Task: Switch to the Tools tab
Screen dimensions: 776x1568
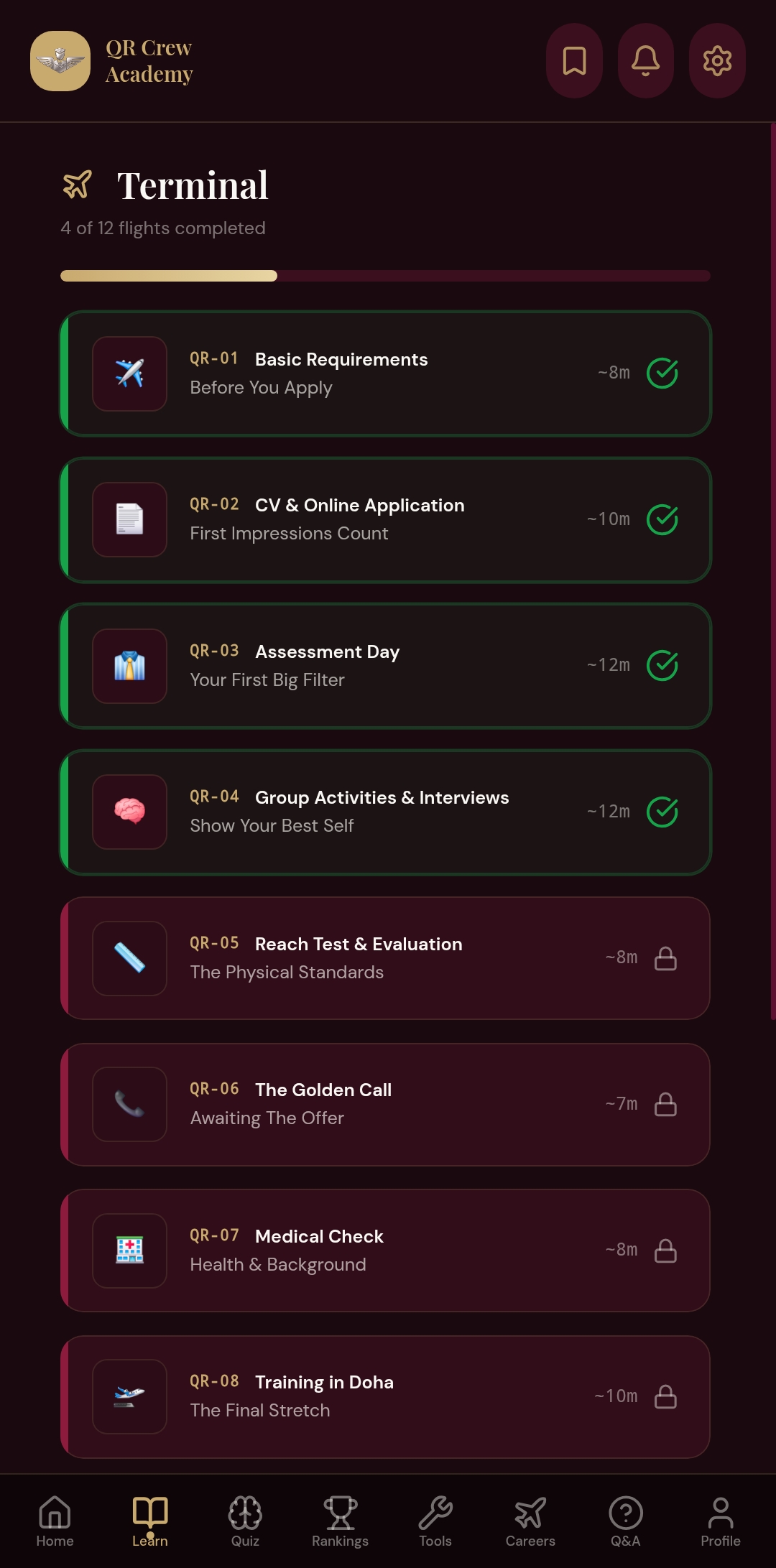Action: tap(435, 1521)
